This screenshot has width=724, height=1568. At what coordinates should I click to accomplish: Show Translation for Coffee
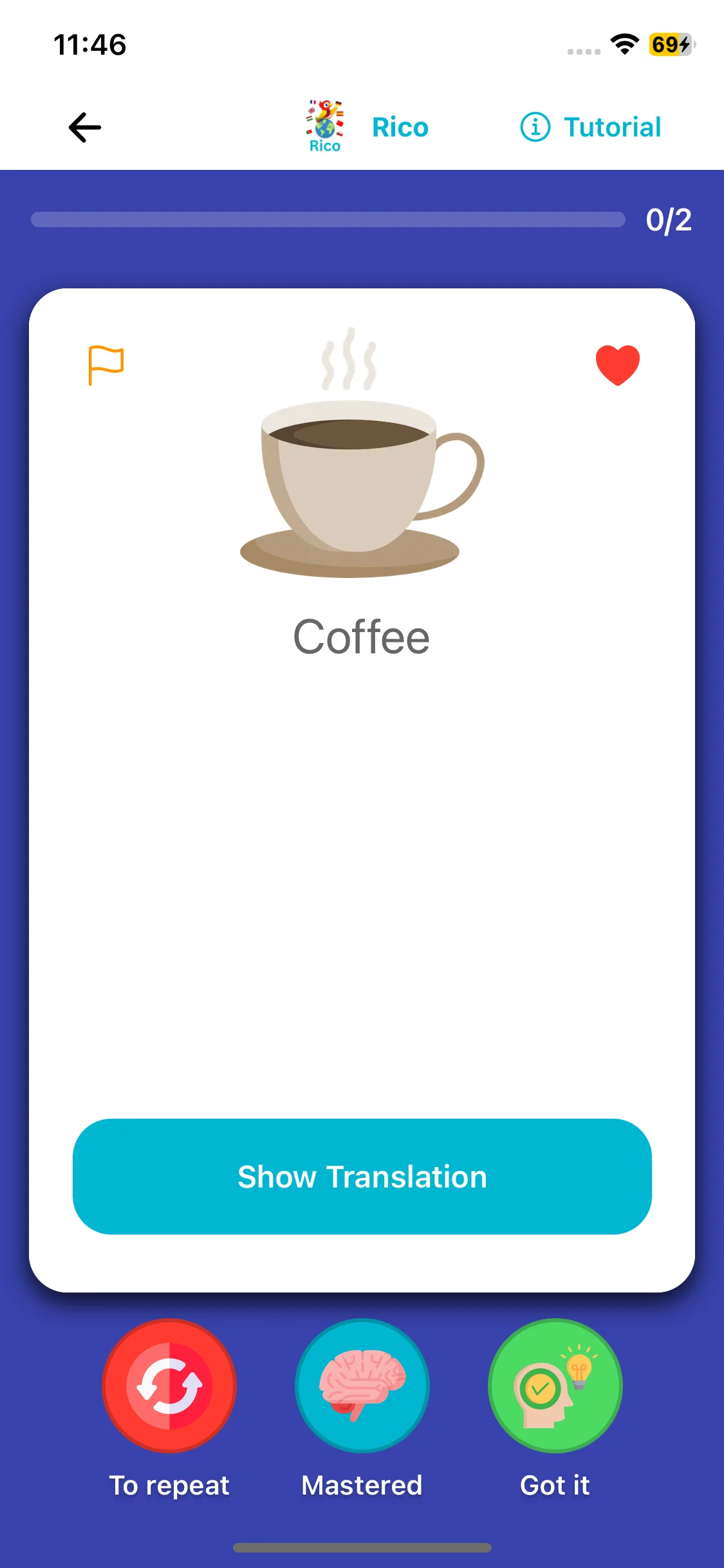(362, 1176)
